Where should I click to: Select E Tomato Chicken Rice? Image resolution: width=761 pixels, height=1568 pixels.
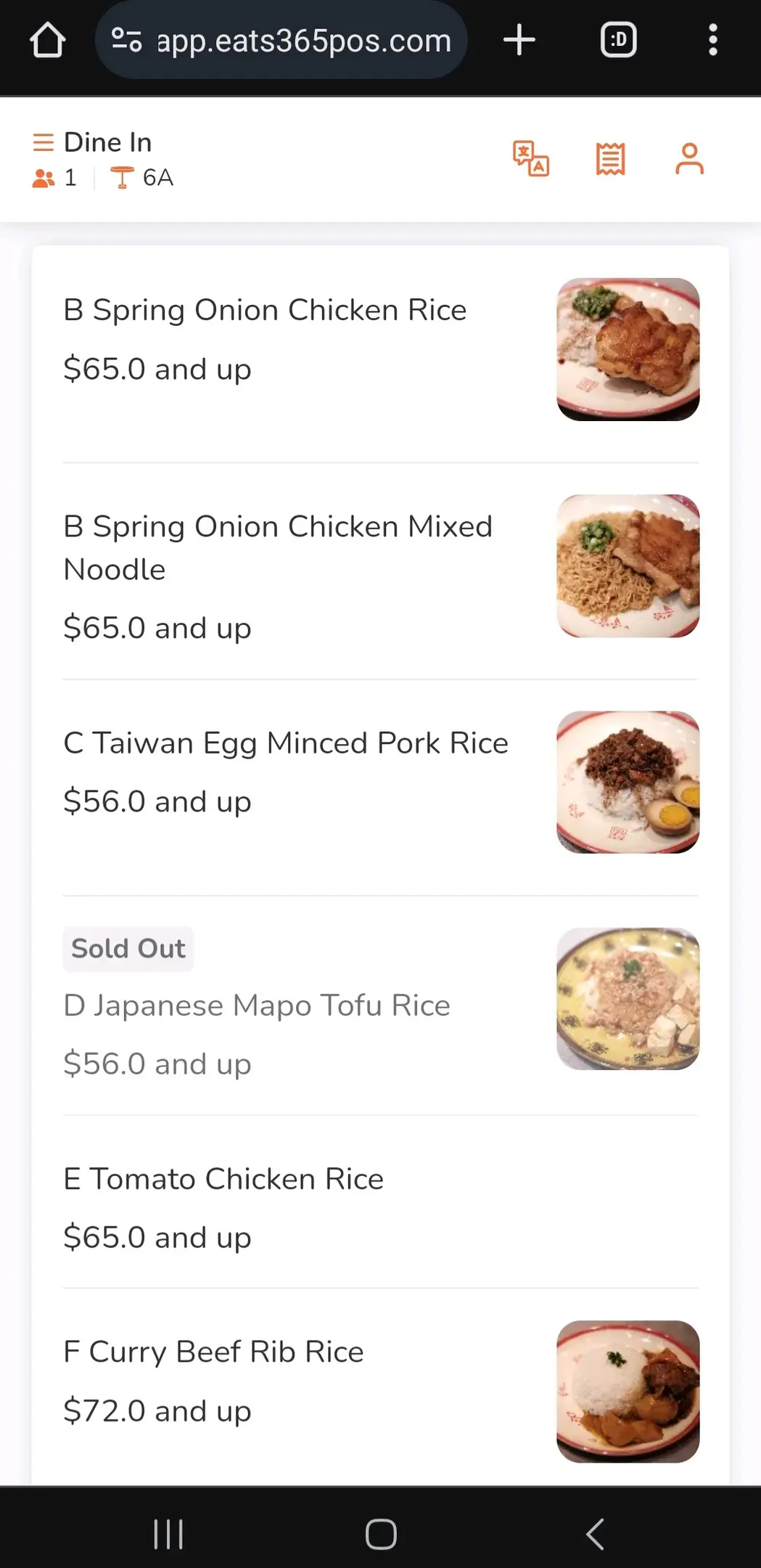click(223, 1180)
